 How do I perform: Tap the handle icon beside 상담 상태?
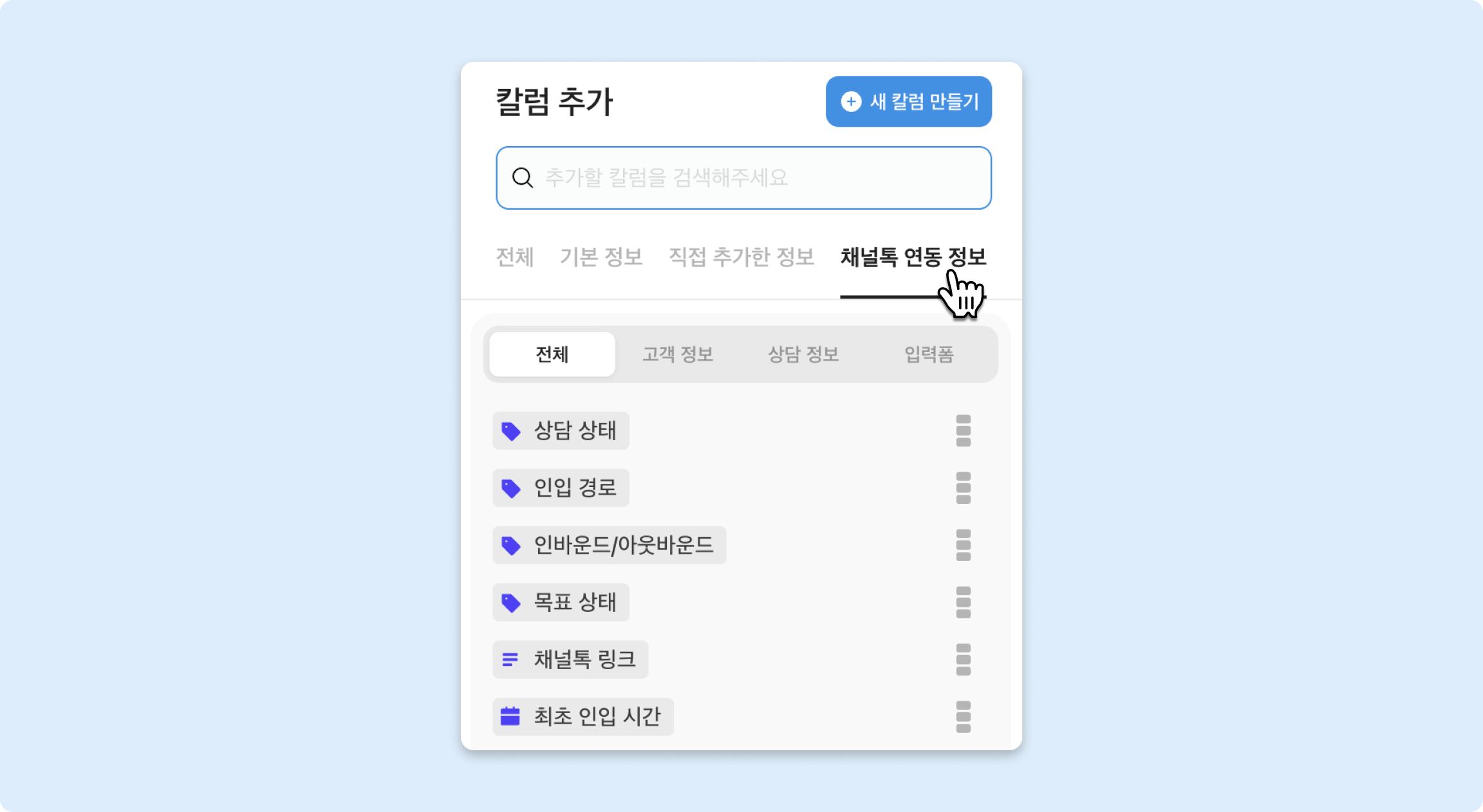pos(963,430)
